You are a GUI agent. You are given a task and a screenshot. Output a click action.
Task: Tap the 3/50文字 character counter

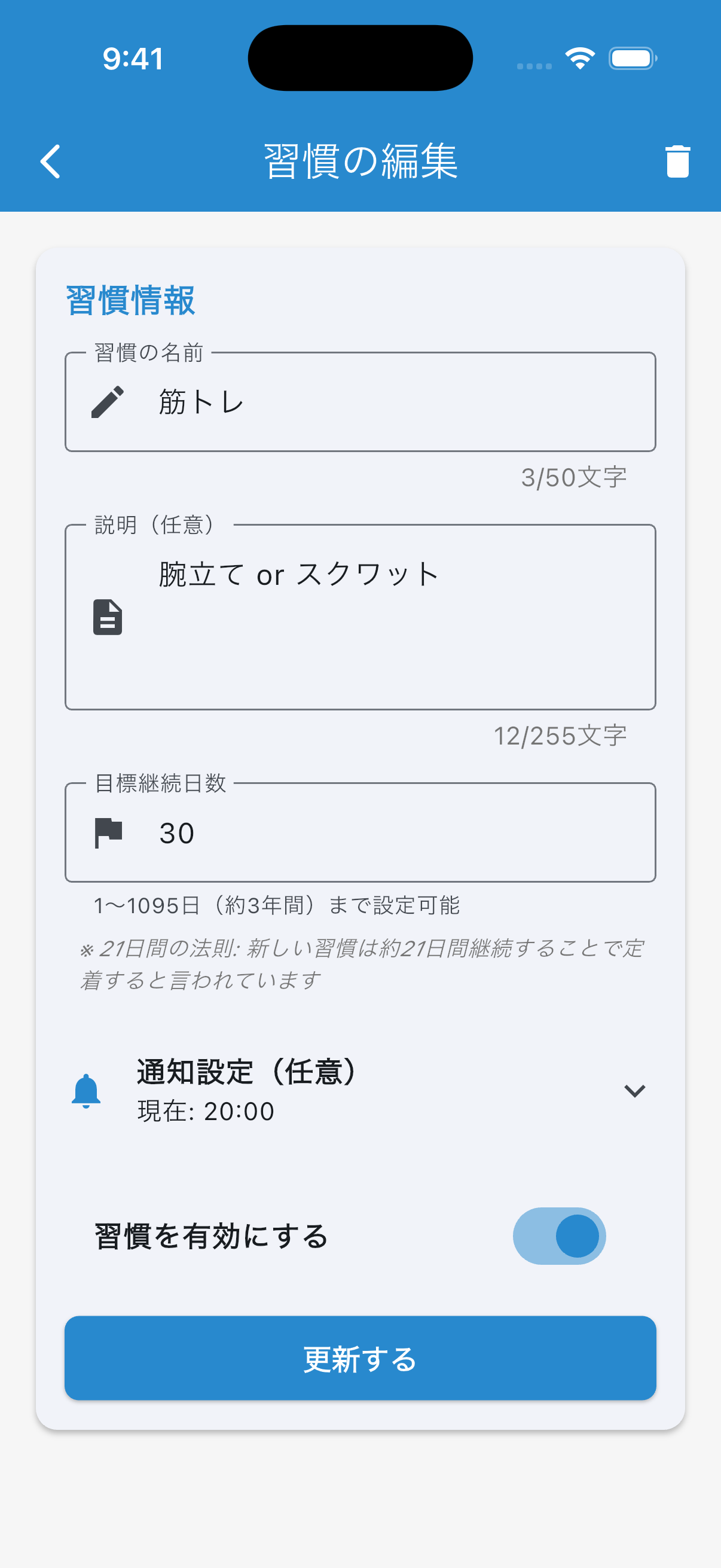coord(575,478)
